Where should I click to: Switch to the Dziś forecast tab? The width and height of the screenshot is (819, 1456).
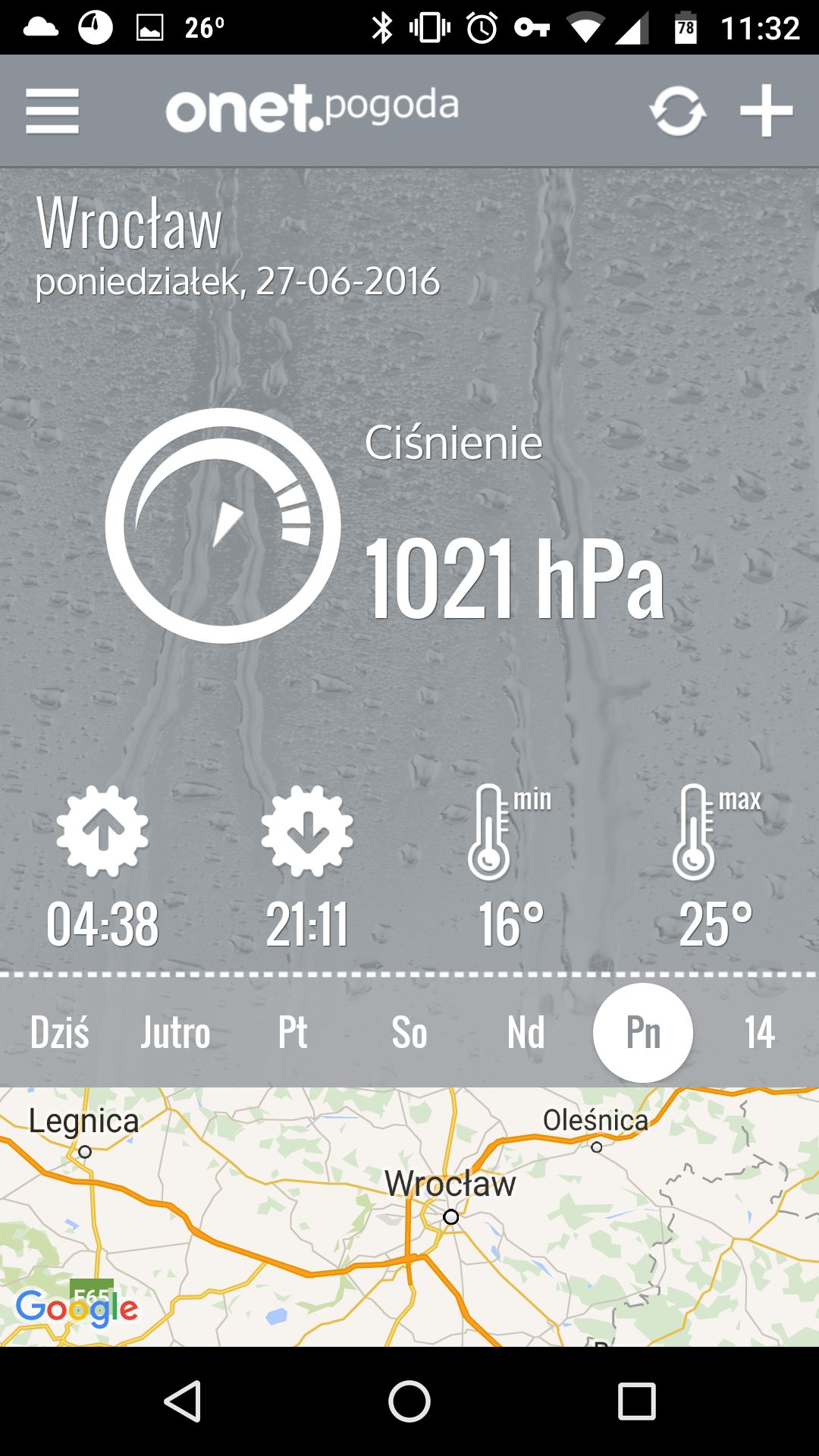59,1033
